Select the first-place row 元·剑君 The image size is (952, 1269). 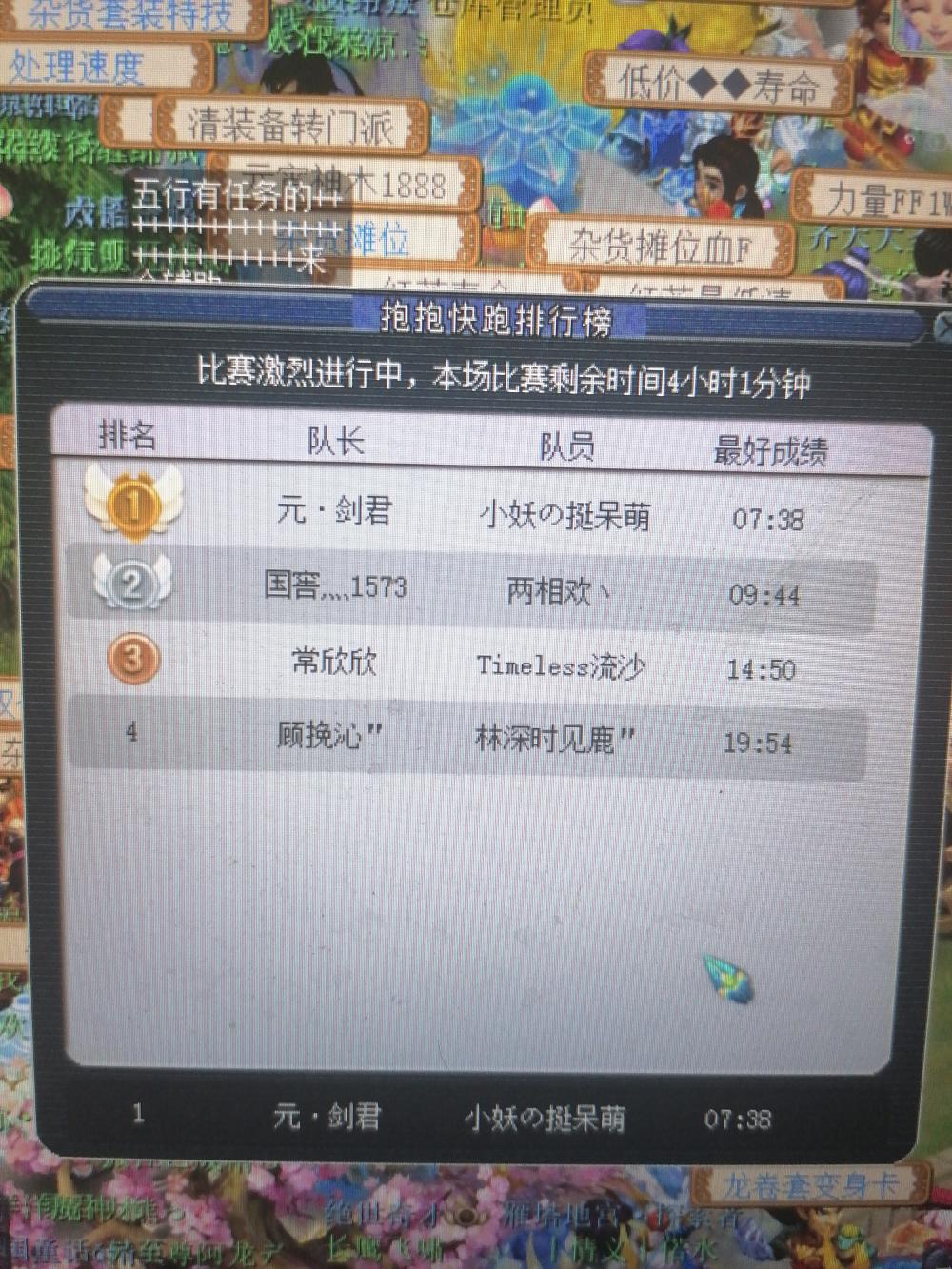[x=476, y=515]
